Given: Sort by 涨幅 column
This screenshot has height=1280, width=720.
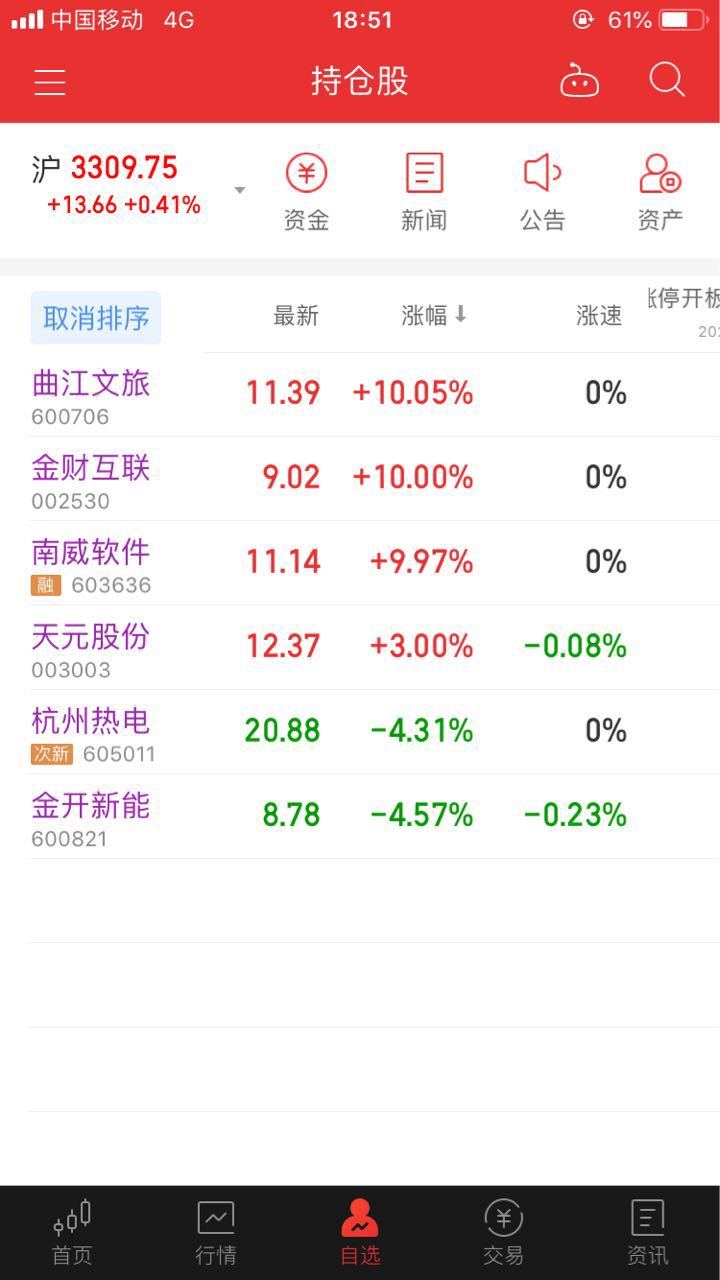Looking at the screenshot, I should [x=435, y=316].
